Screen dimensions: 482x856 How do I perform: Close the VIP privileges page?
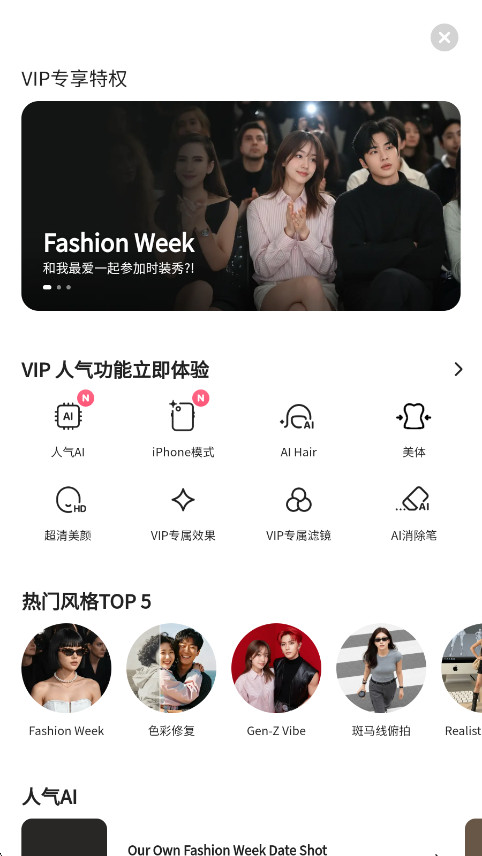(444, 38)
